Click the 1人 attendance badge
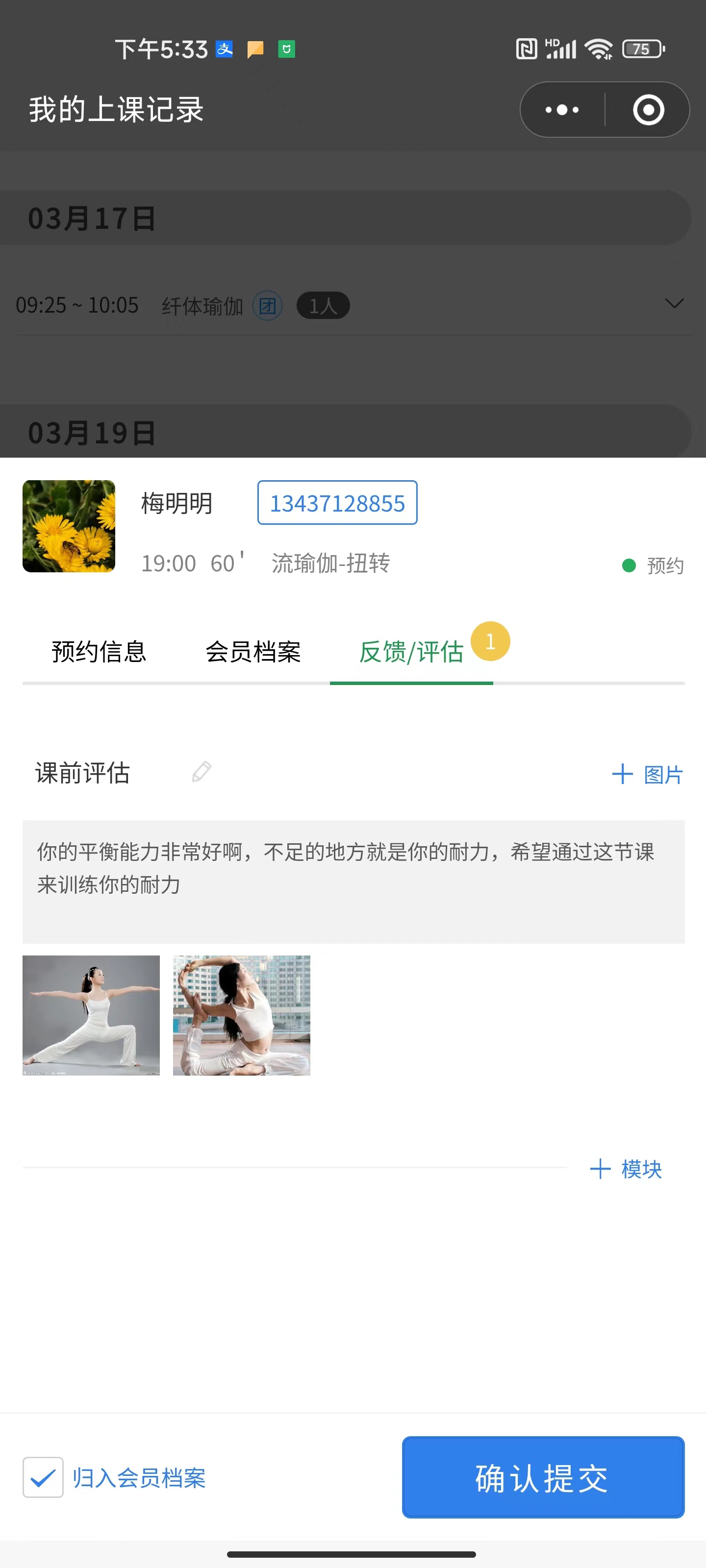 (323, 306)
